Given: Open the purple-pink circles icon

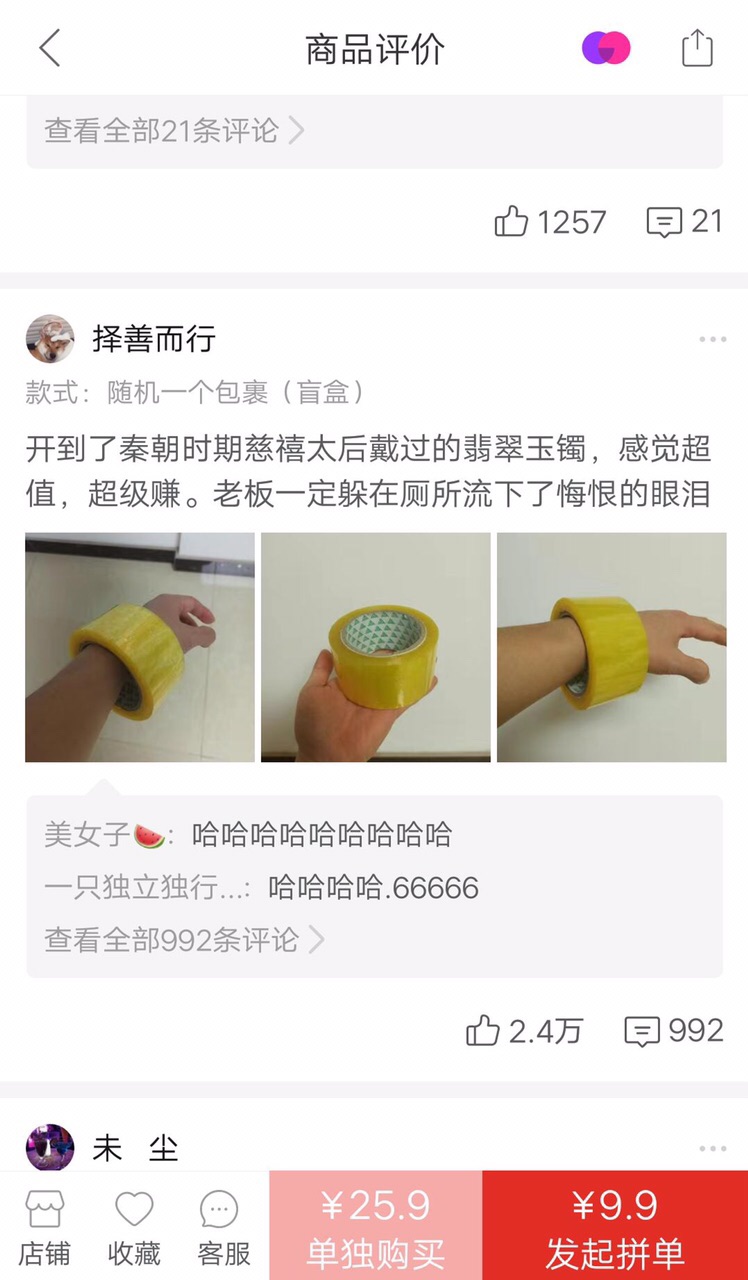Looking at the screenshot, I should click(x=606, y=48).
